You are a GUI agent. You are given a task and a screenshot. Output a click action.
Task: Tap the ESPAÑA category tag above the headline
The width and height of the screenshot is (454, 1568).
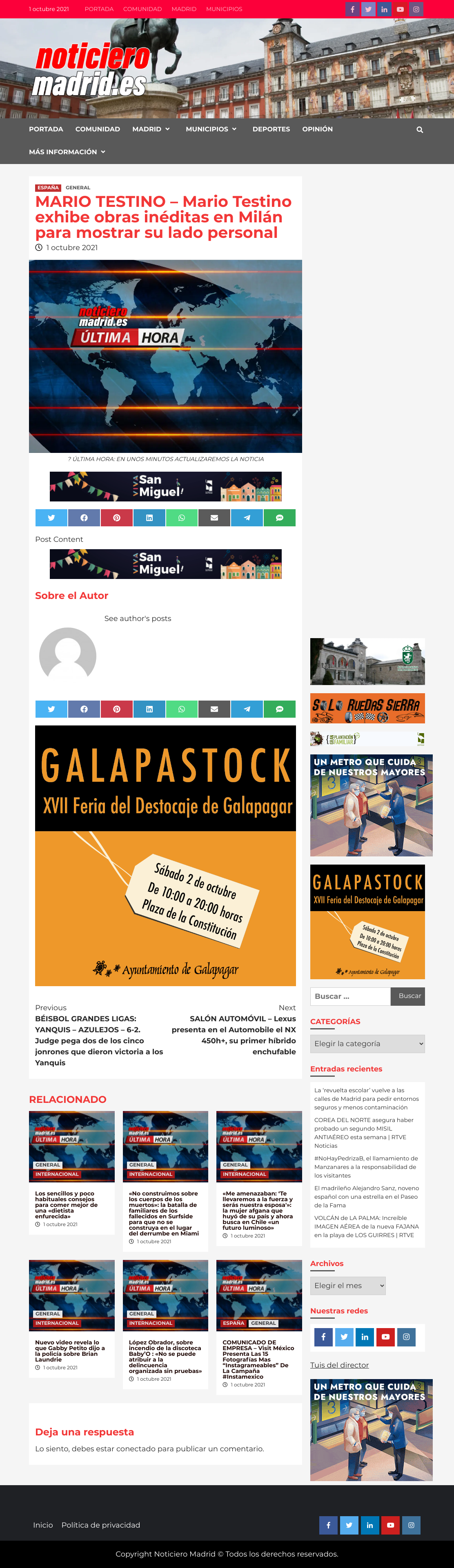click(x=48, y=187)
